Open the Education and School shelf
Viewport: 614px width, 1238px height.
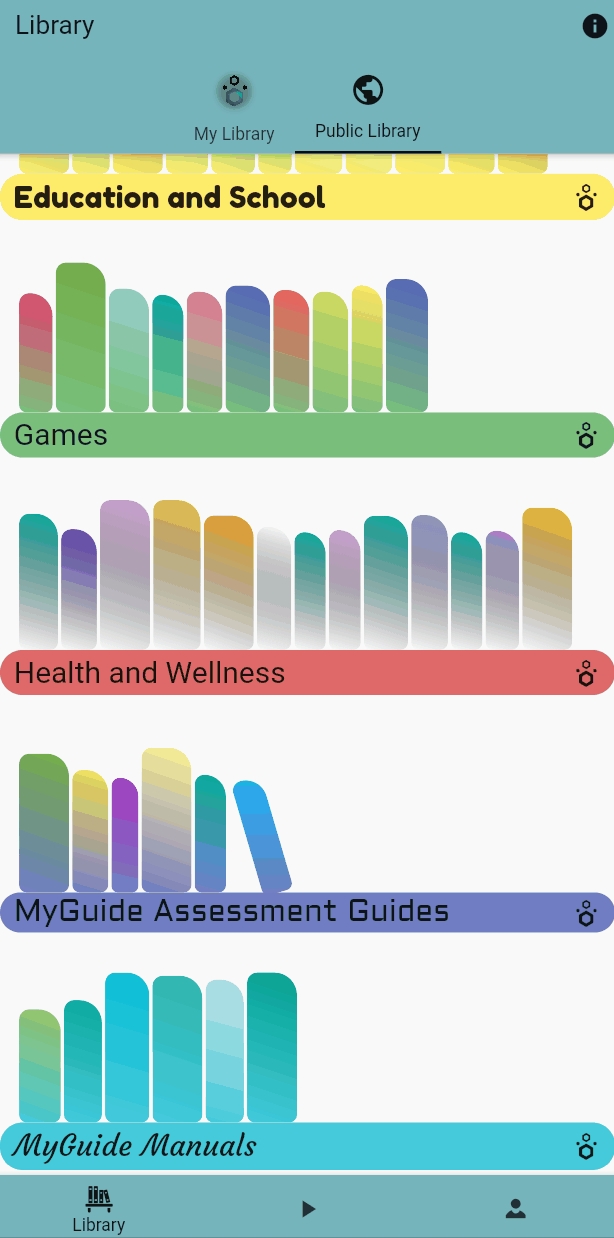[306, 197]
